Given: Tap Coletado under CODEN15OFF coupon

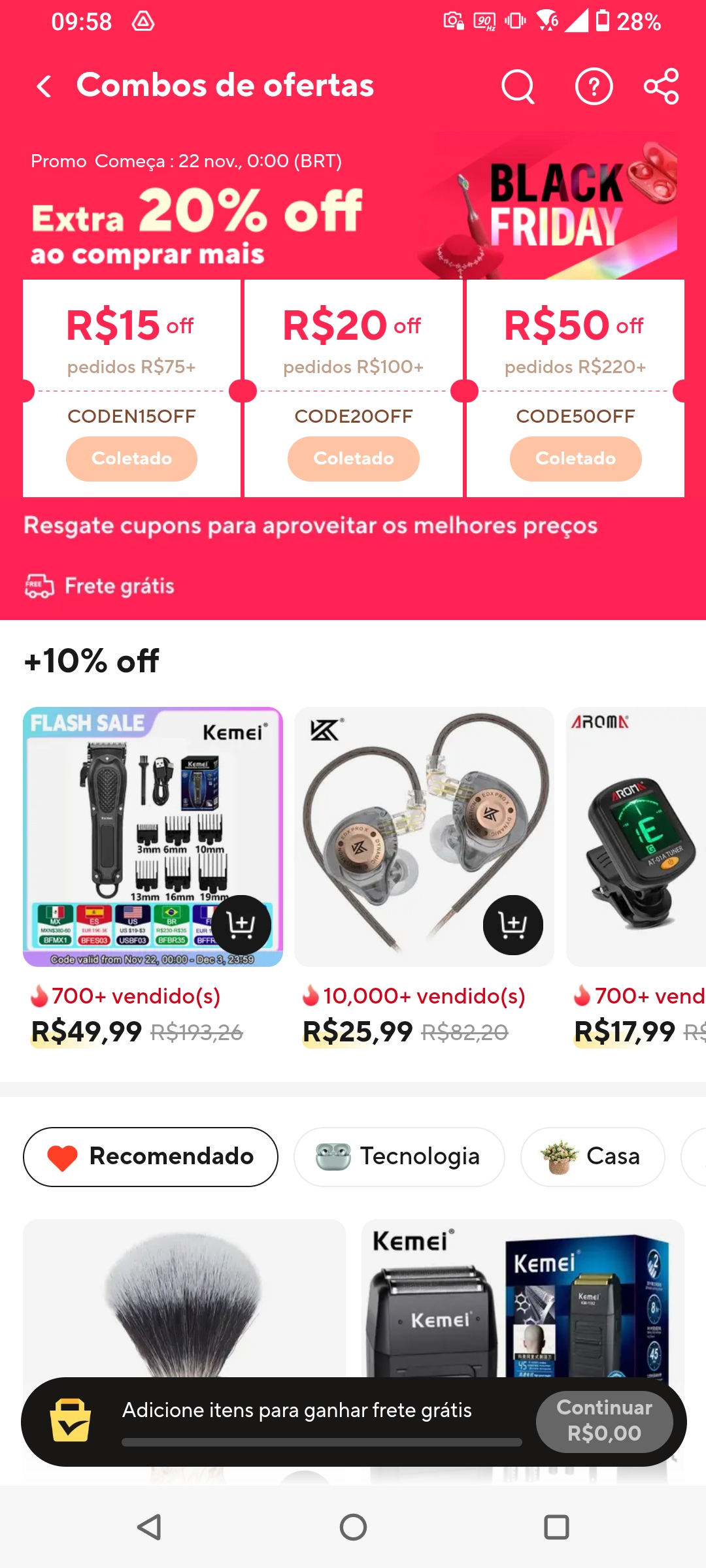Looking at the screenshot, I should (131, 459).
